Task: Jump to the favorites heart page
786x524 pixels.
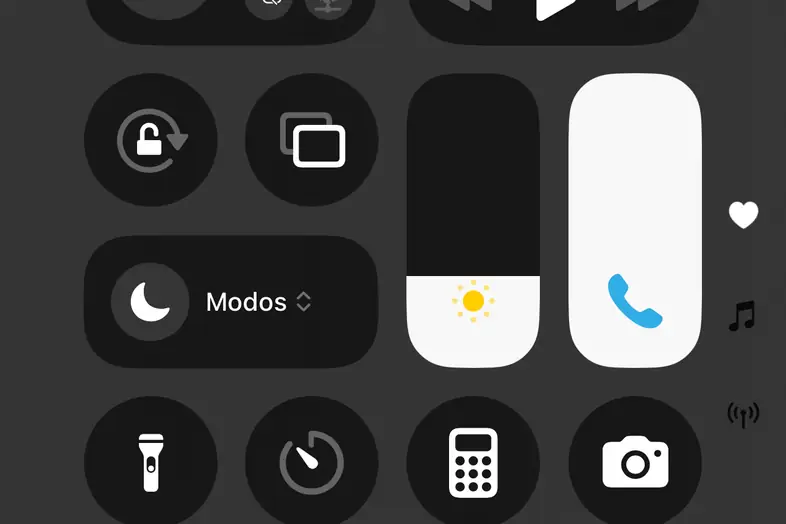Action: coord(743,215)
